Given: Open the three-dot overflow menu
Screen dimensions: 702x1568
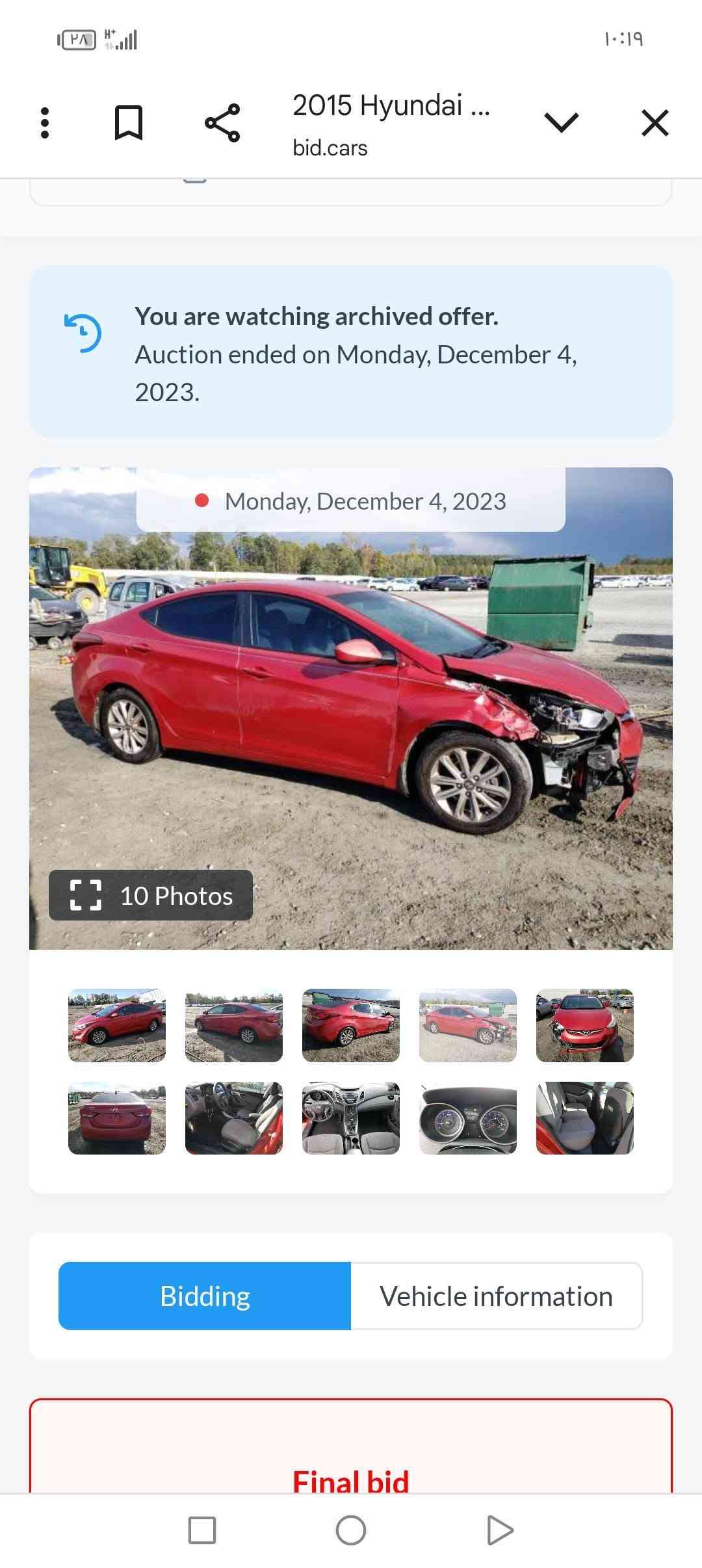Looking at the screenshot, I should (45, 123).
